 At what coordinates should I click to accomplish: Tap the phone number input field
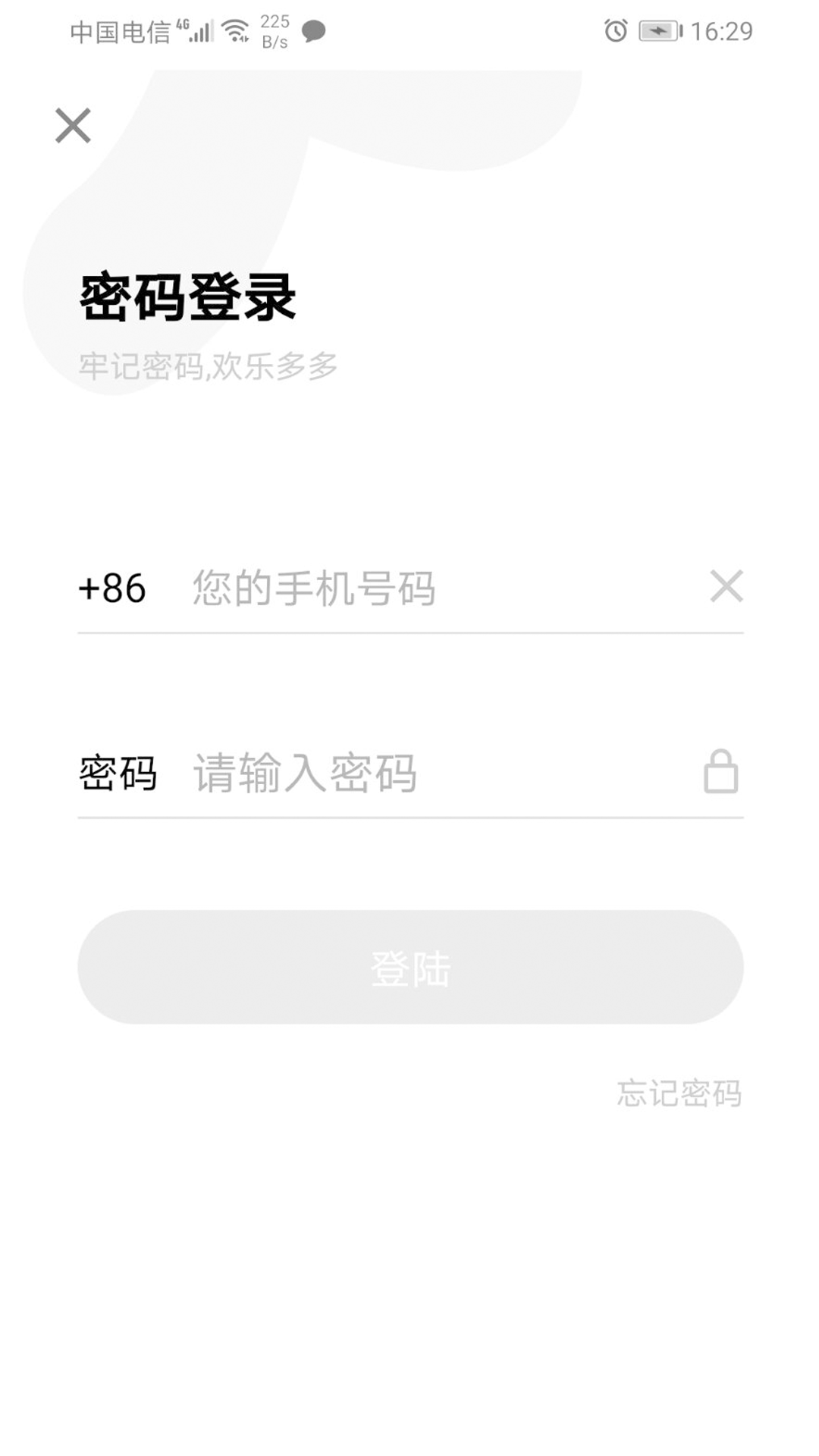[x=425, y=588]
